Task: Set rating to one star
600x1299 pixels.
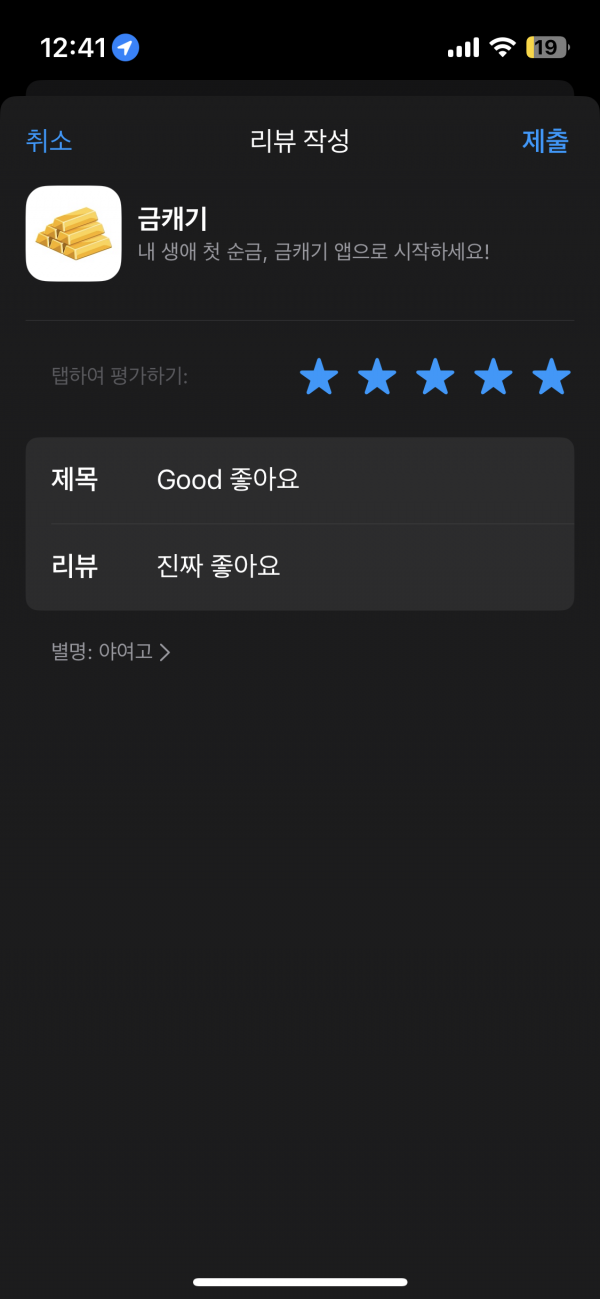Action: coord(319,377)
